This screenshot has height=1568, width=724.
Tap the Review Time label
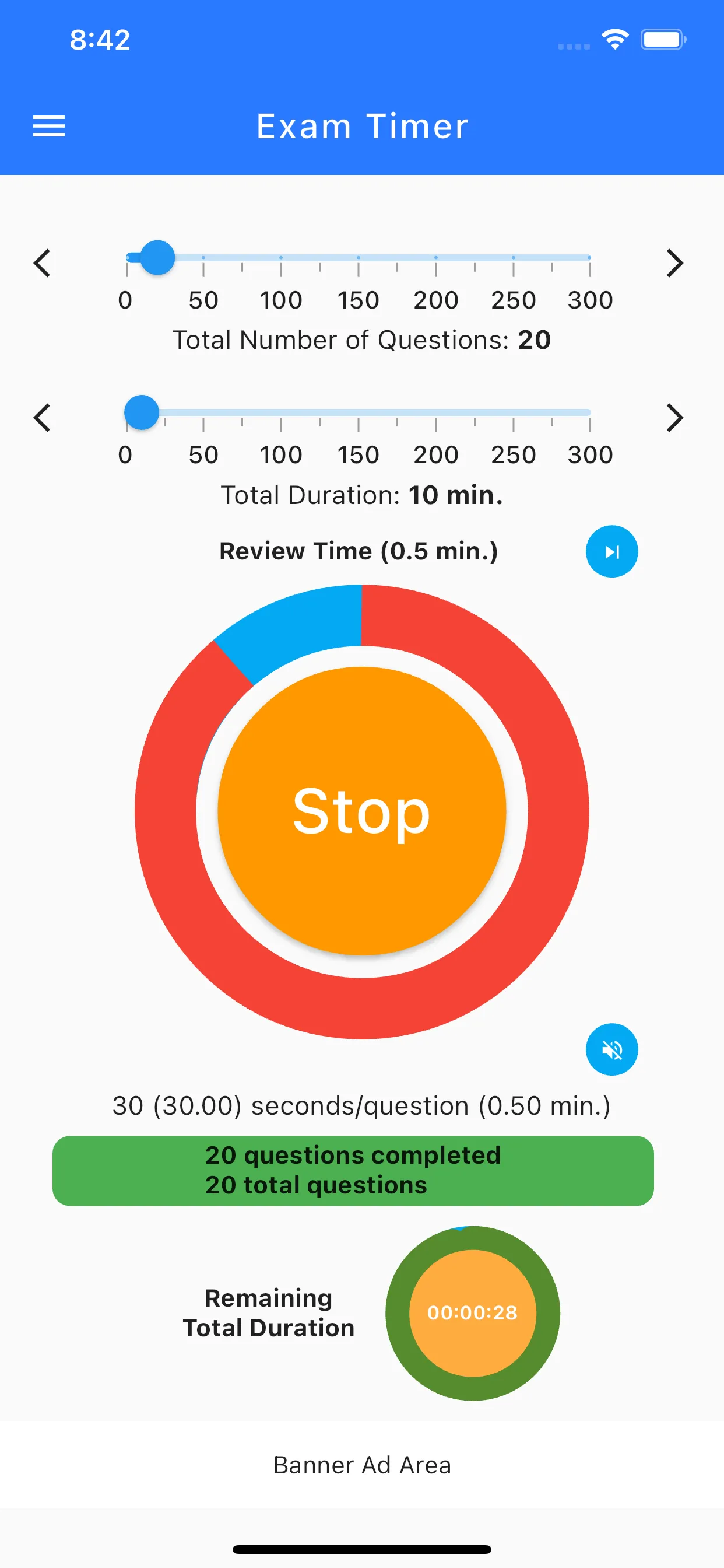(358, 550)
